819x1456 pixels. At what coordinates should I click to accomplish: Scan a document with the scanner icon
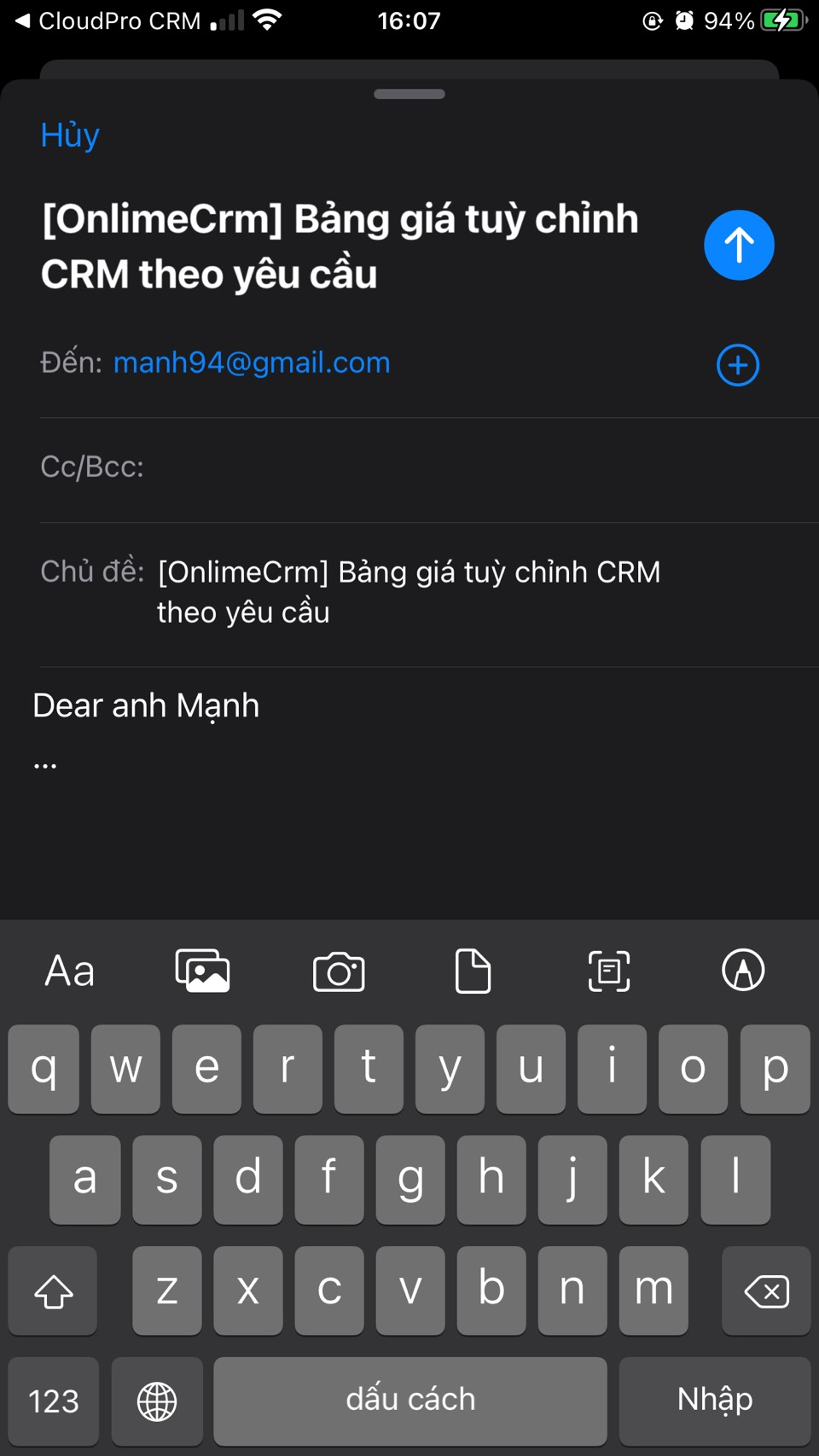609,971
